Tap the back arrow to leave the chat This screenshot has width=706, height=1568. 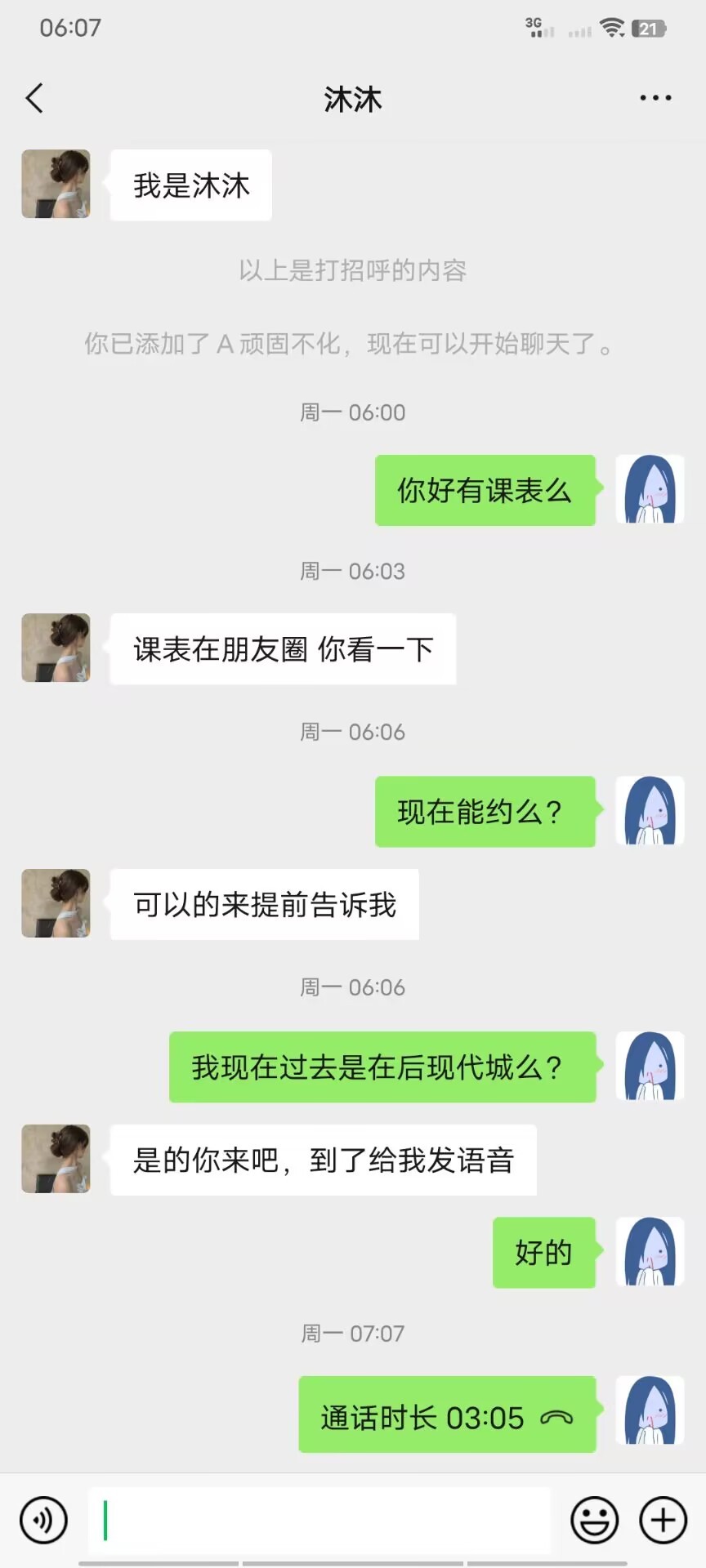tap(34, 97)
